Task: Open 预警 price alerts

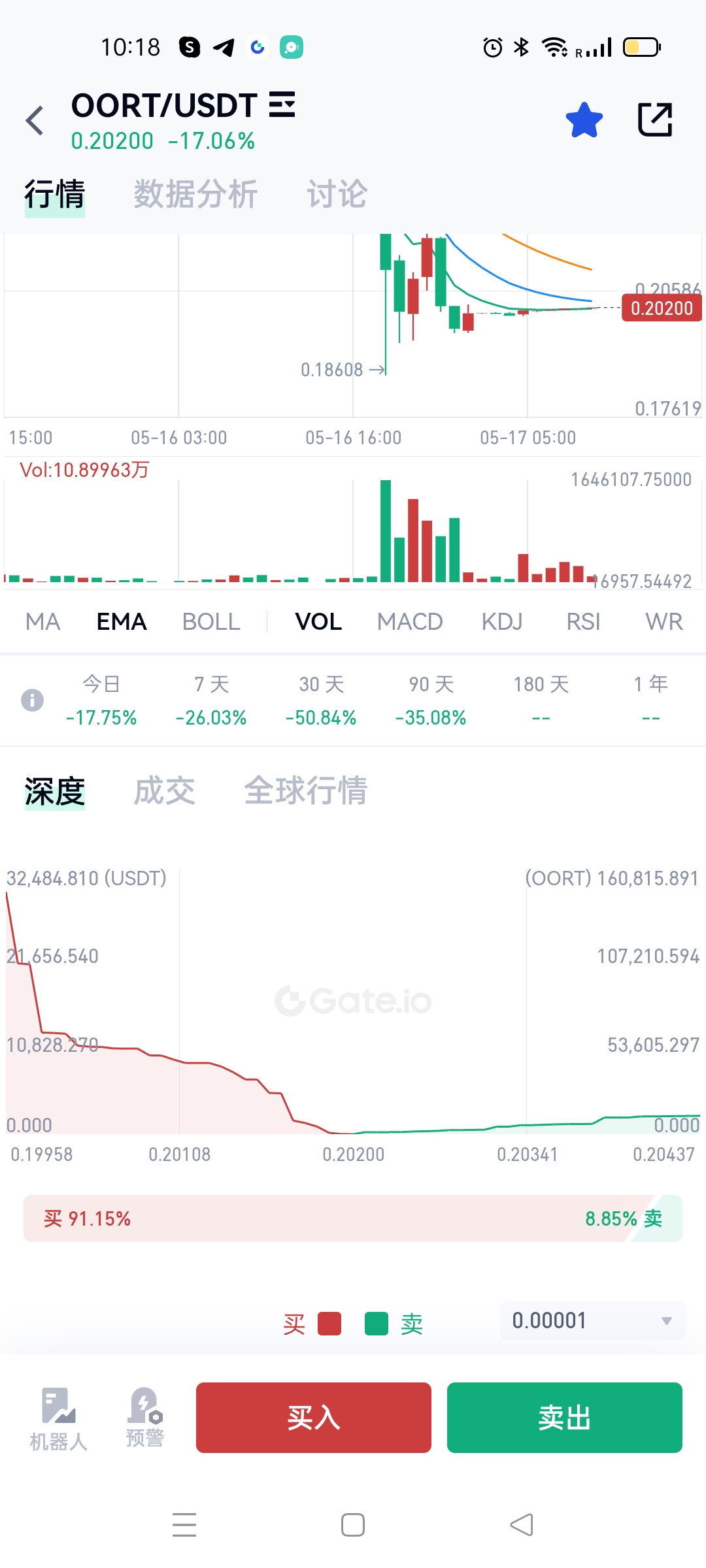Action: coord(145,1418)
